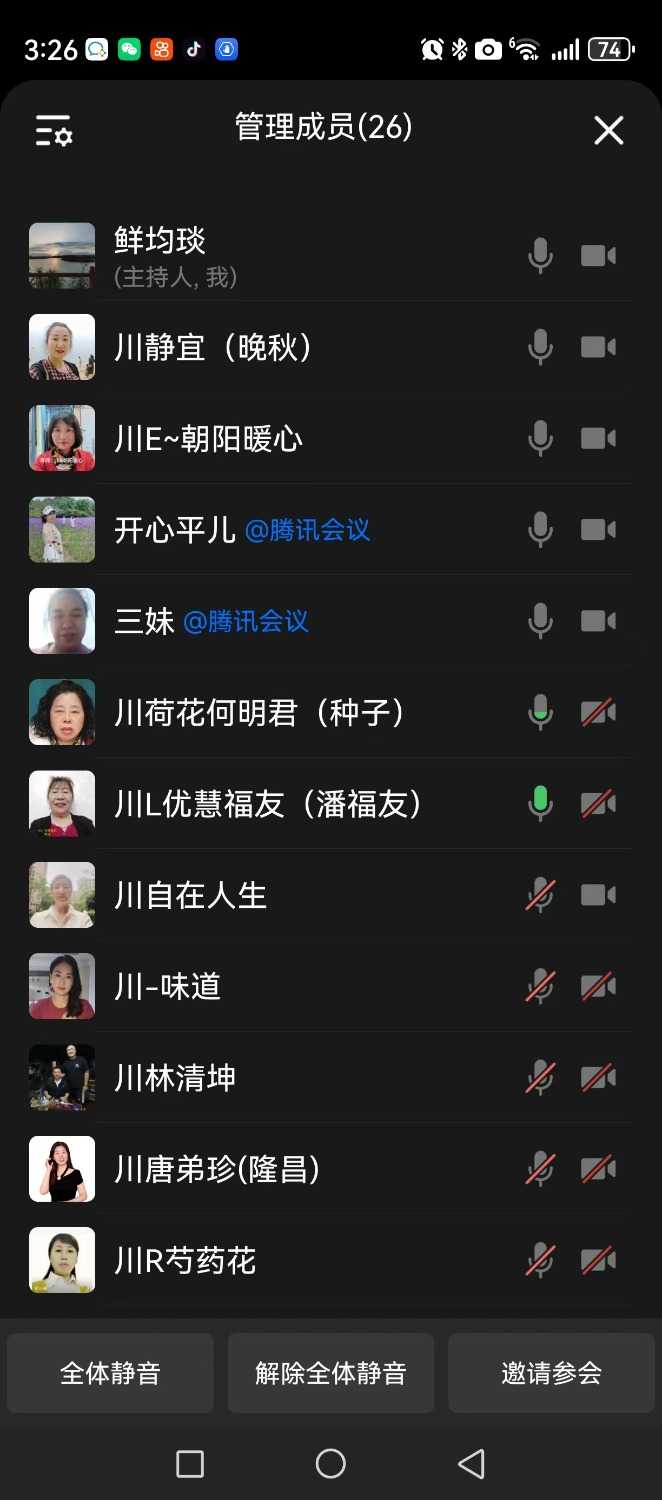The image size is (662, 1500).
Task: Mute all participants with 全体静音
Action: pyautogui.click(x=110, y=1373)
